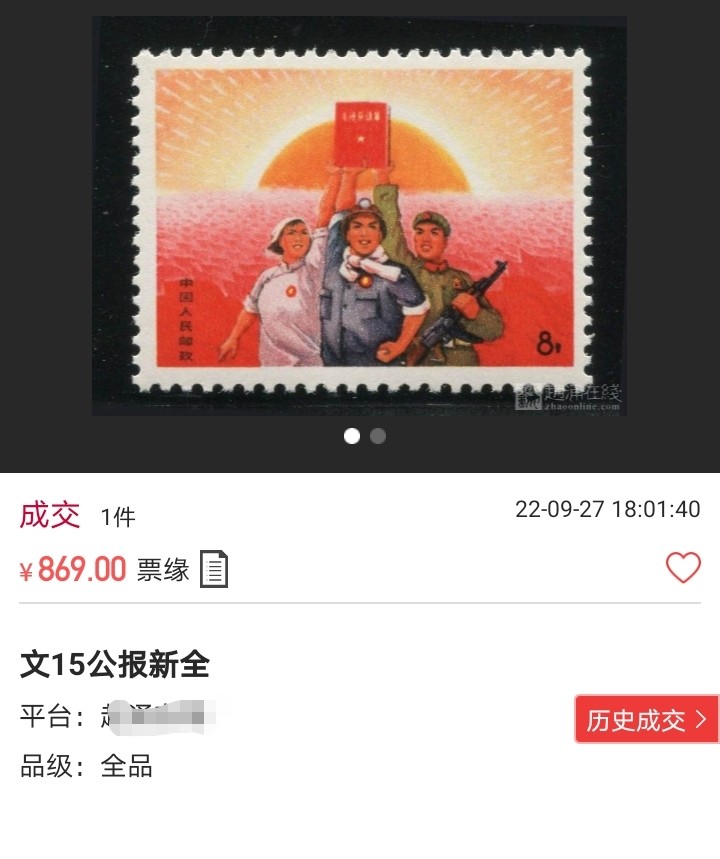This screenshot has height=859, width=720.
Task: Open the document icon beside 票缘
Action: (213, 569)
